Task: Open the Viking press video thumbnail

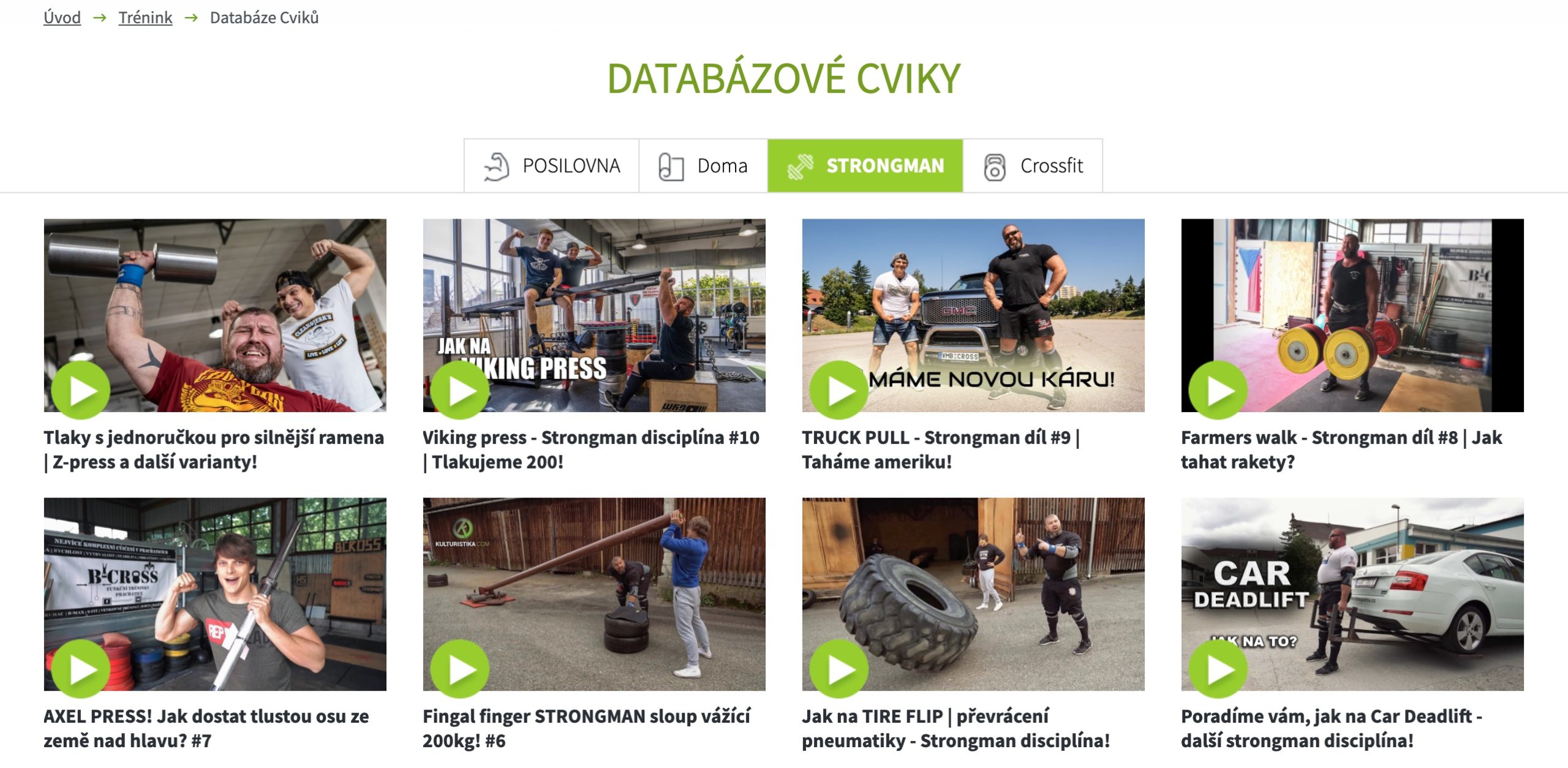Action: [x=594, y=315]
